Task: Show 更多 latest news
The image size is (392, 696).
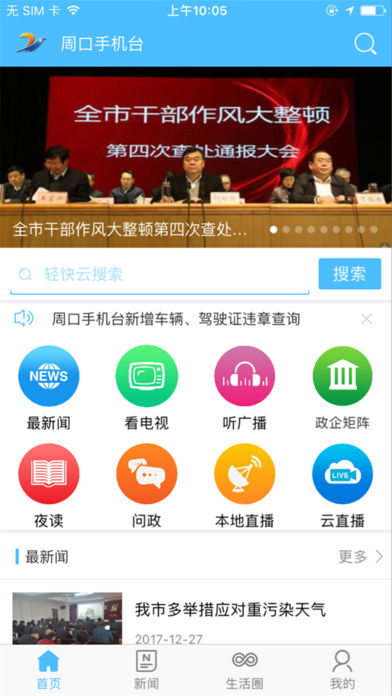Action: coord(360,556)
